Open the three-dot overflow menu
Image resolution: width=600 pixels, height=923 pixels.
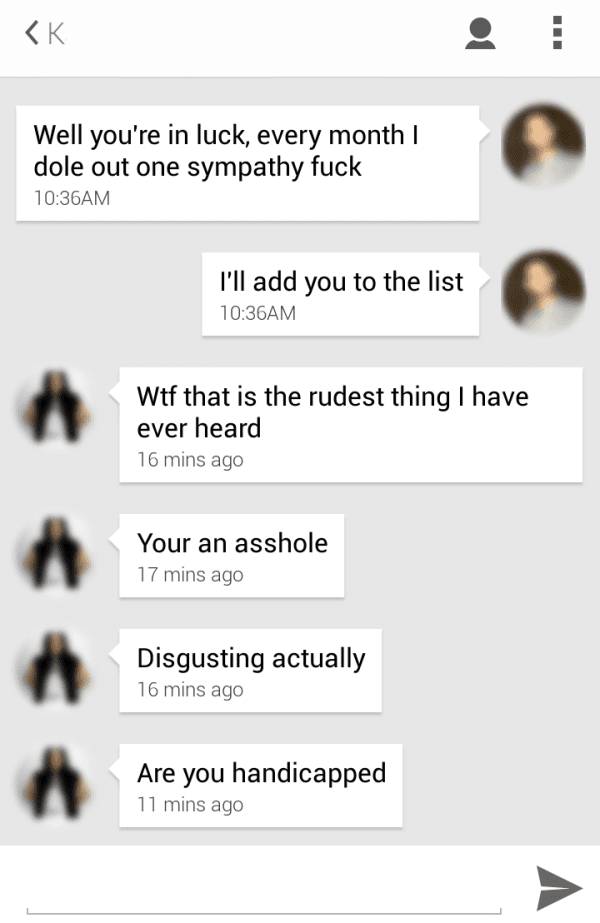click(557, 34)
